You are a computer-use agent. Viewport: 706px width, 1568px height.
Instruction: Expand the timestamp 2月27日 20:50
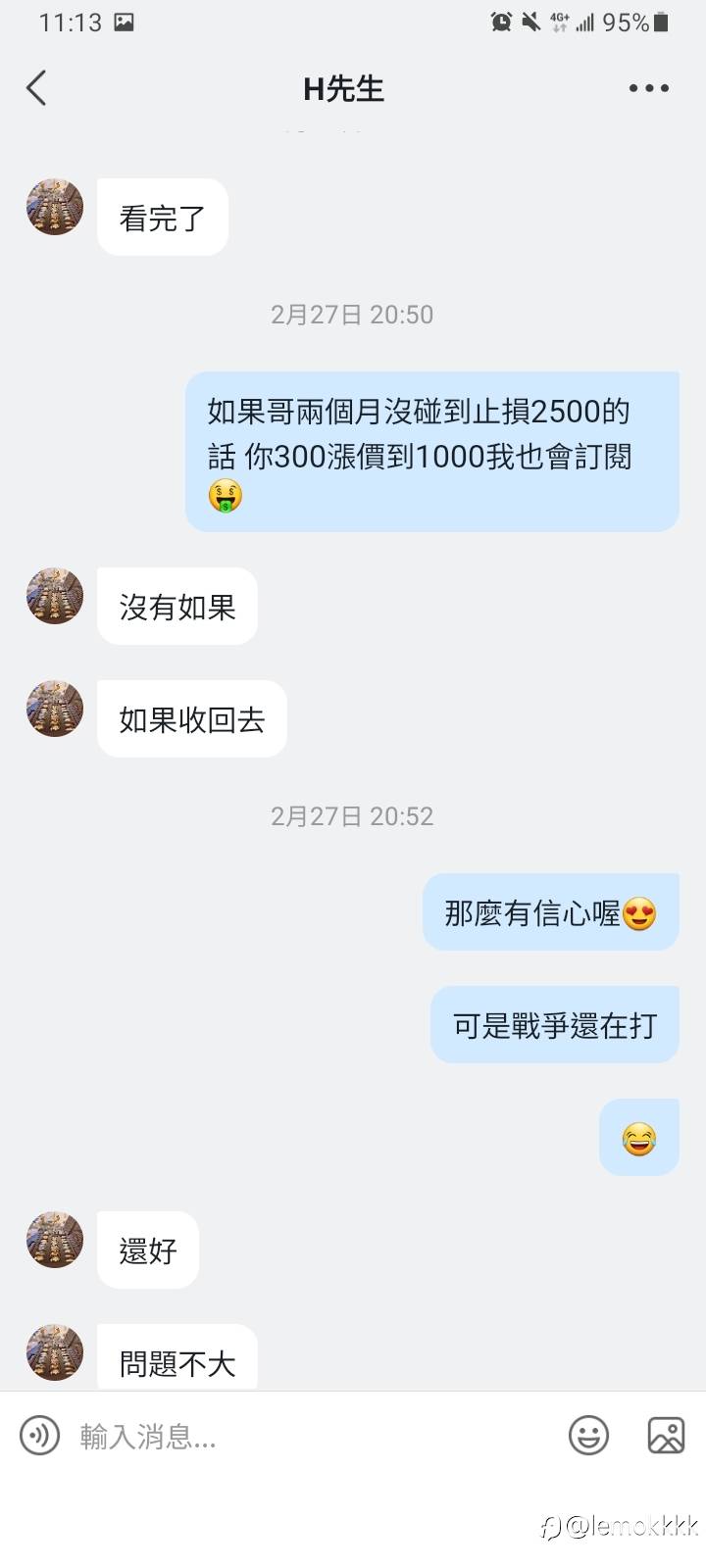[351, 314]
